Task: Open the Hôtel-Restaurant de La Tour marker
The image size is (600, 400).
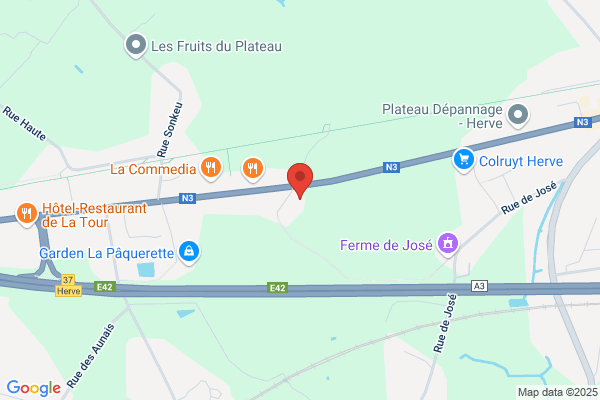Action: (27, 214)
